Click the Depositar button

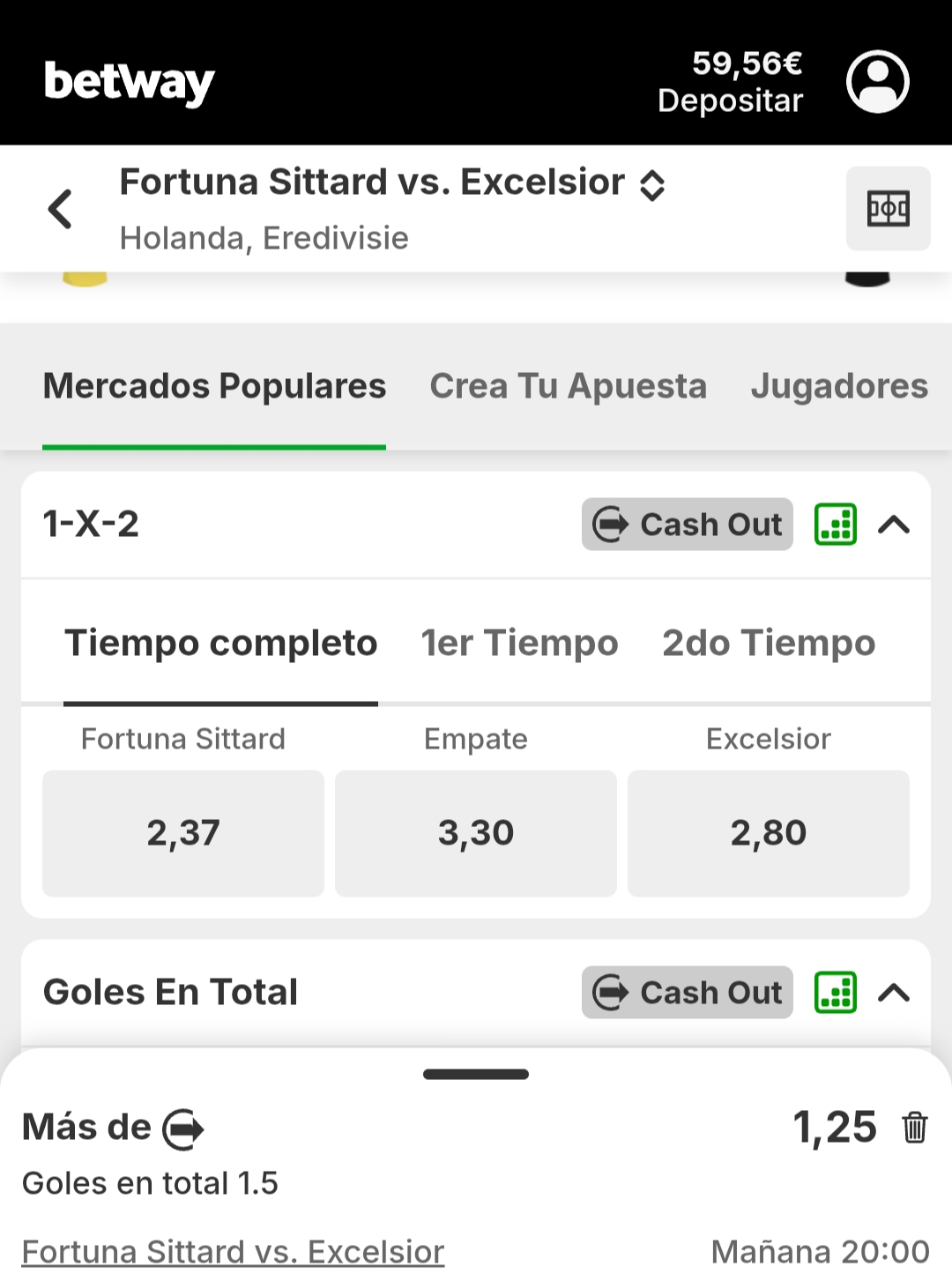pos(730,101)
